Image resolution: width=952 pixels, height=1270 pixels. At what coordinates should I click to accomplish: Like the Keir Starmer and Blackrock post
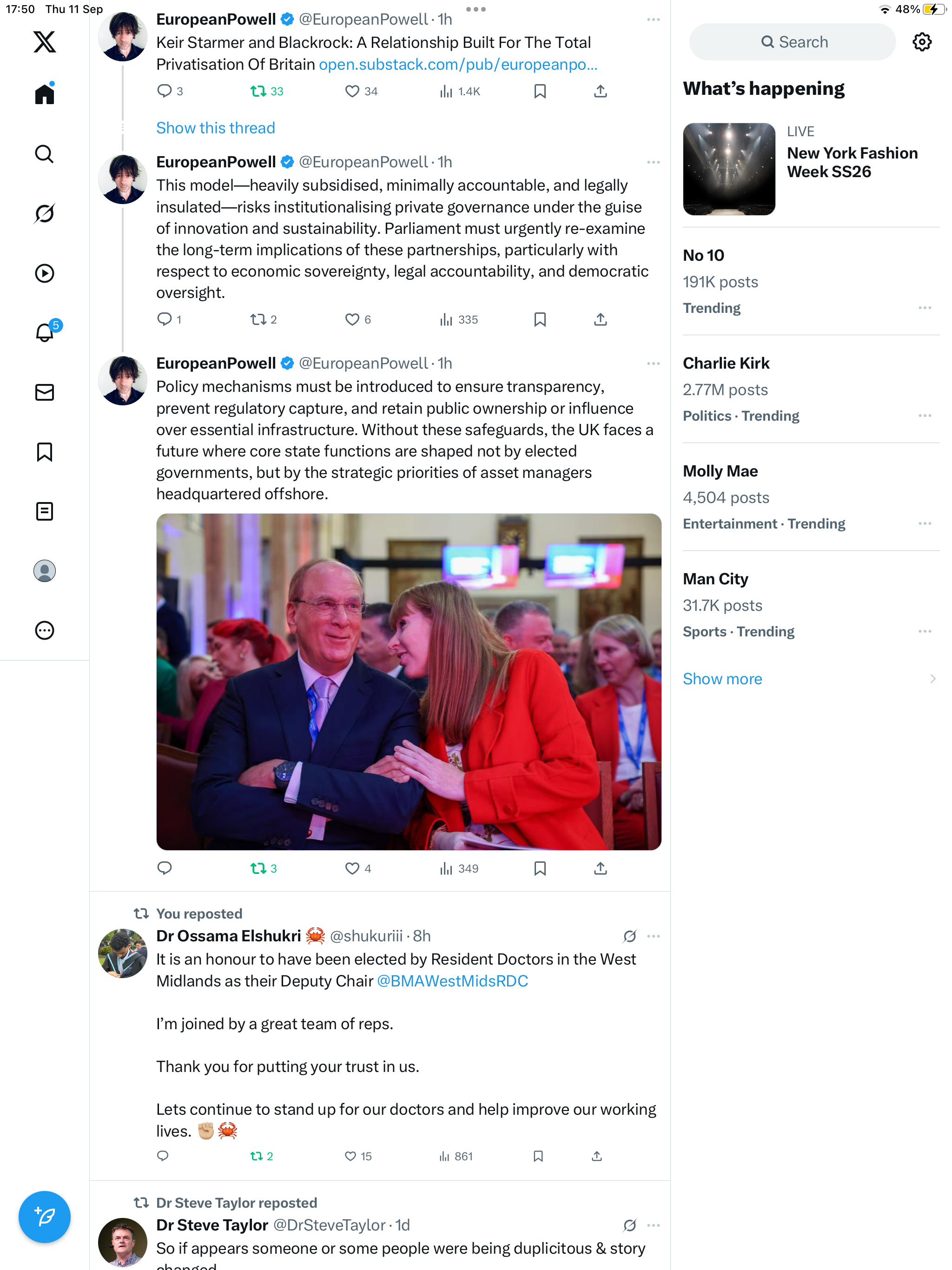[x=352, y=91]
